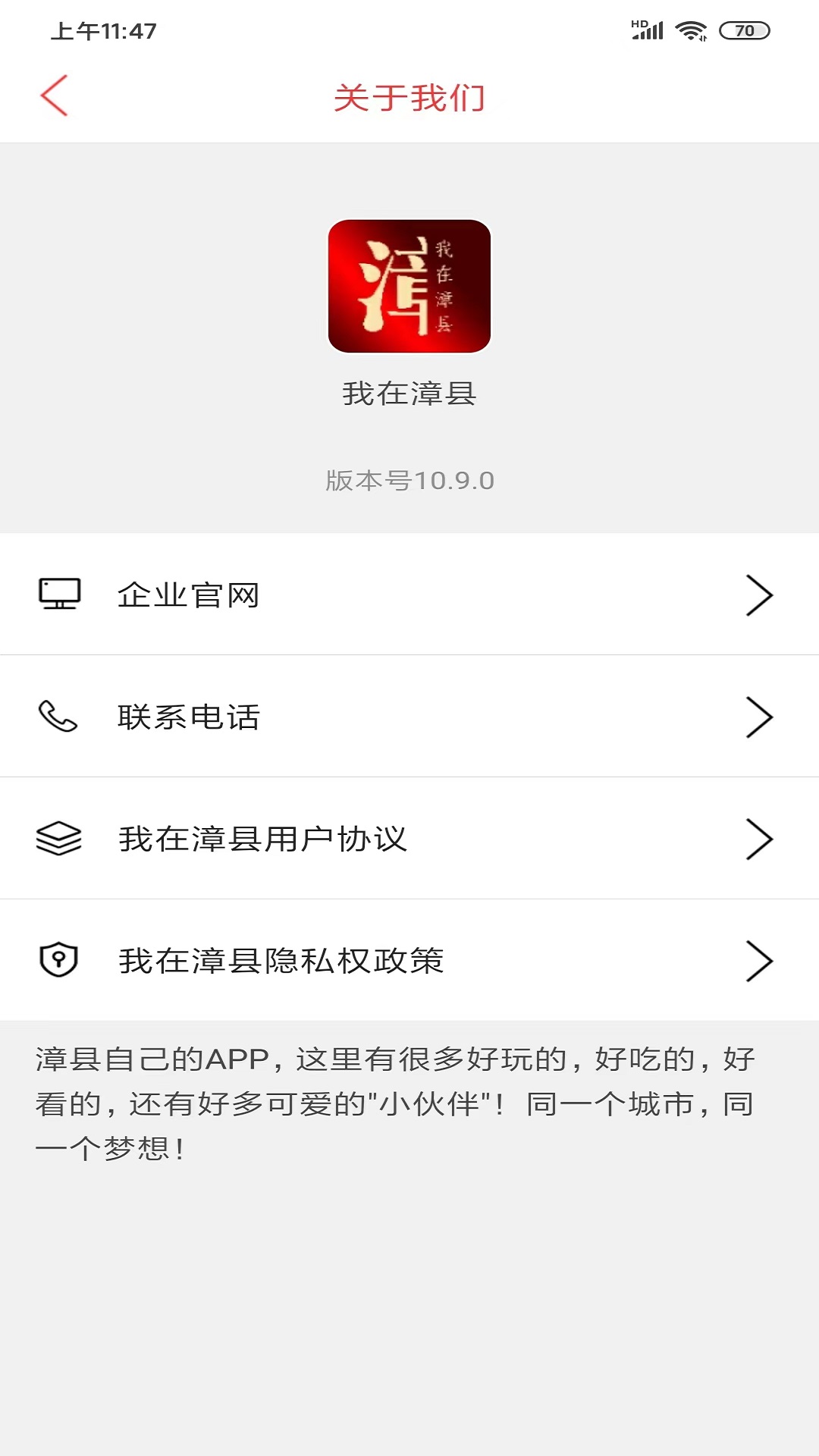Open 我在漳县用户协议 agreement
The image size is (819, 1456).
pyautogui.click(x=263, y=839)
